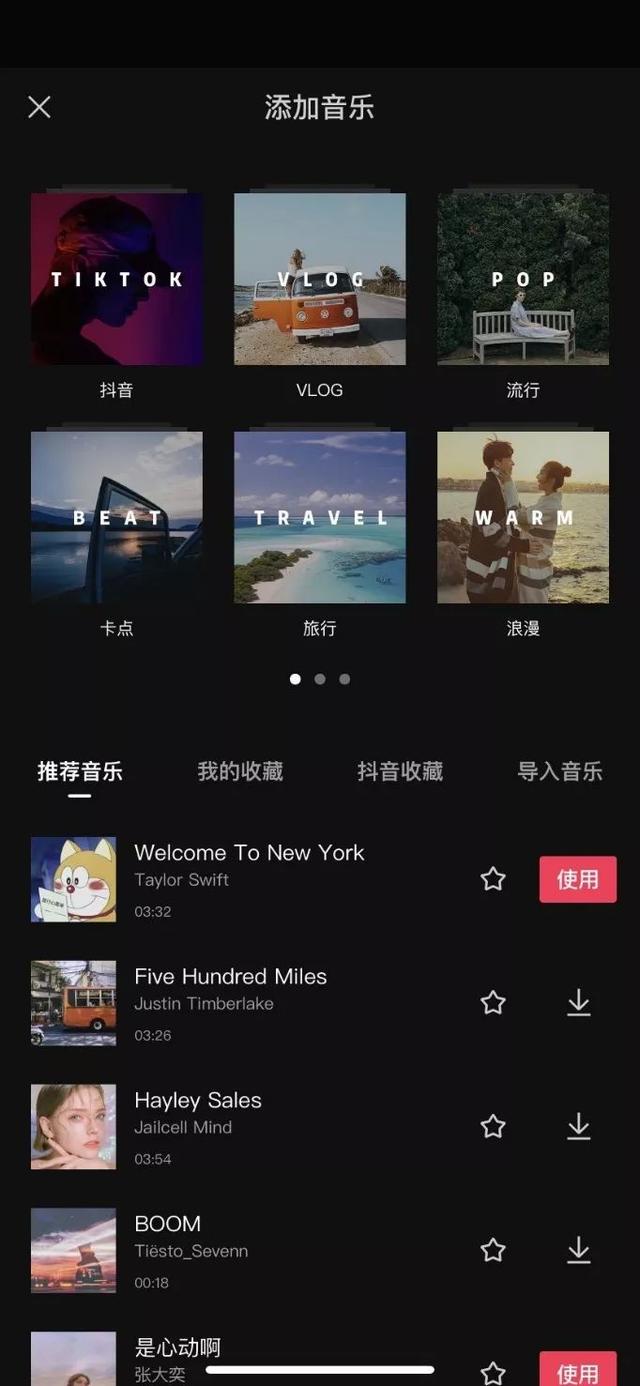Favorite the song BOOM
The image size is (640, 1386).
(493, 1250)
